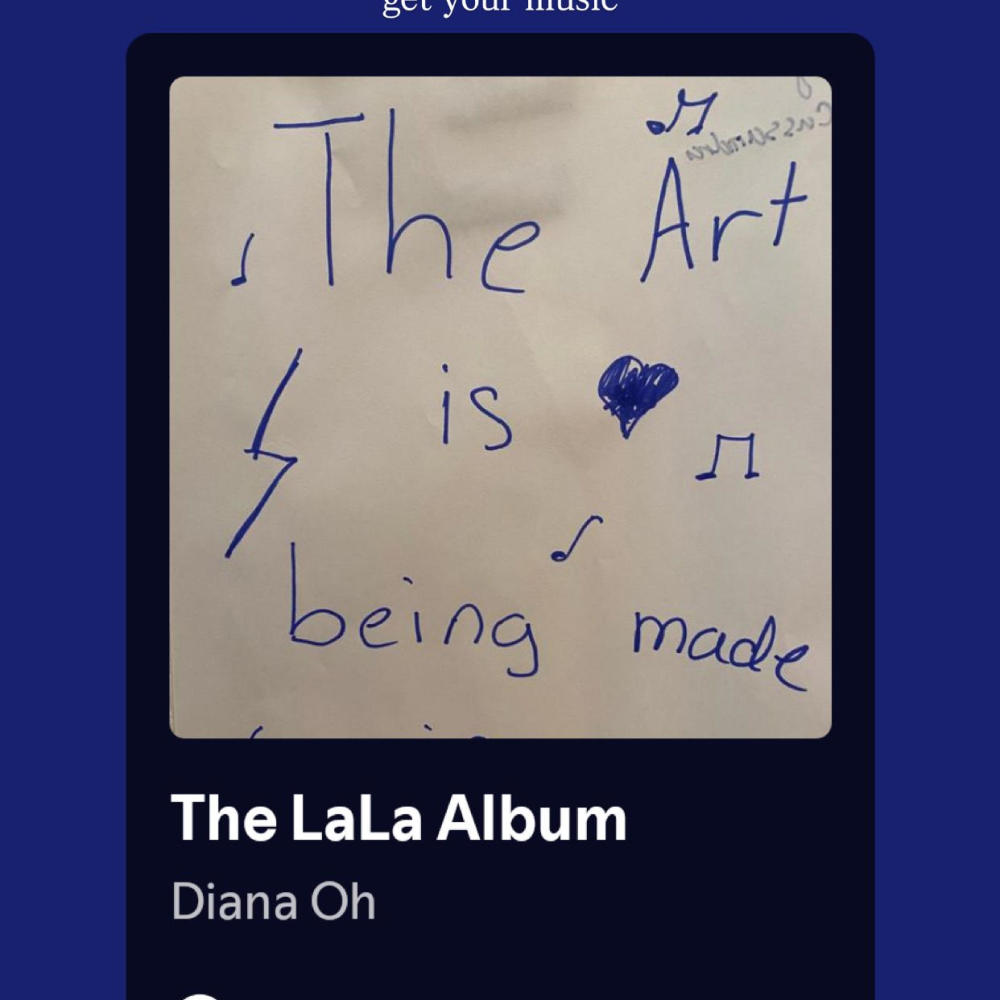Open The LaLa Album cover art

pyautogui.click(x=500, y=407)
